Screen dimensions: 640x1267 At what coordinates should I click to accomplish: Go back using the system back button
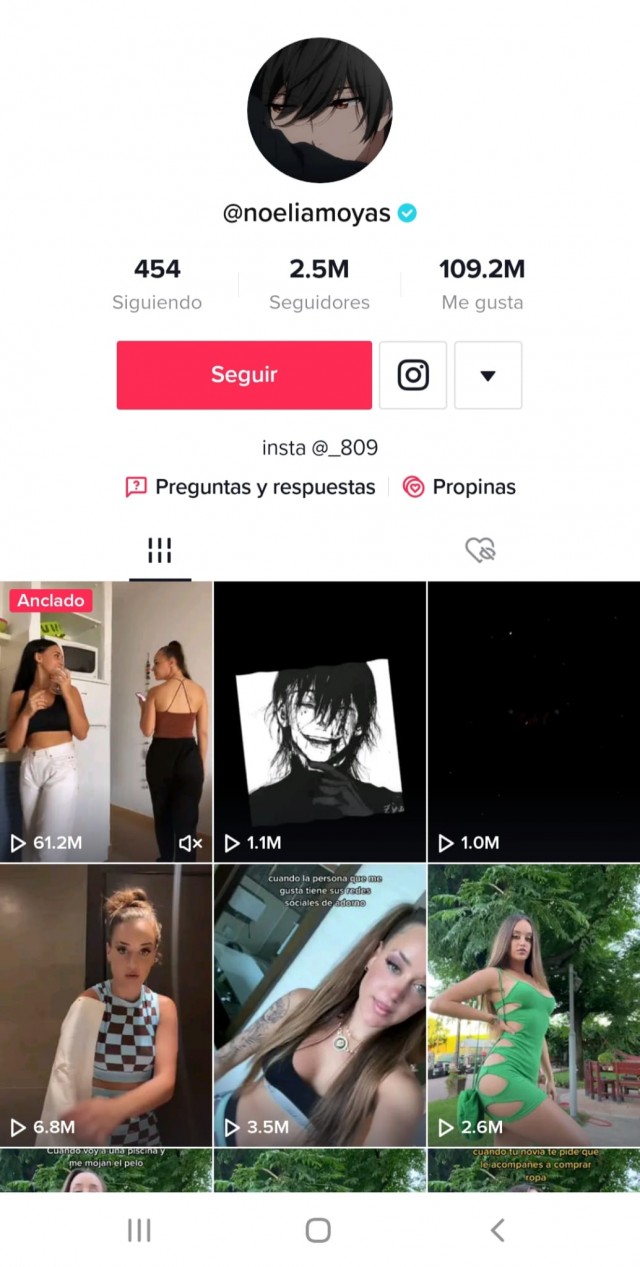pyautogui.click(x=497, y=1230)
